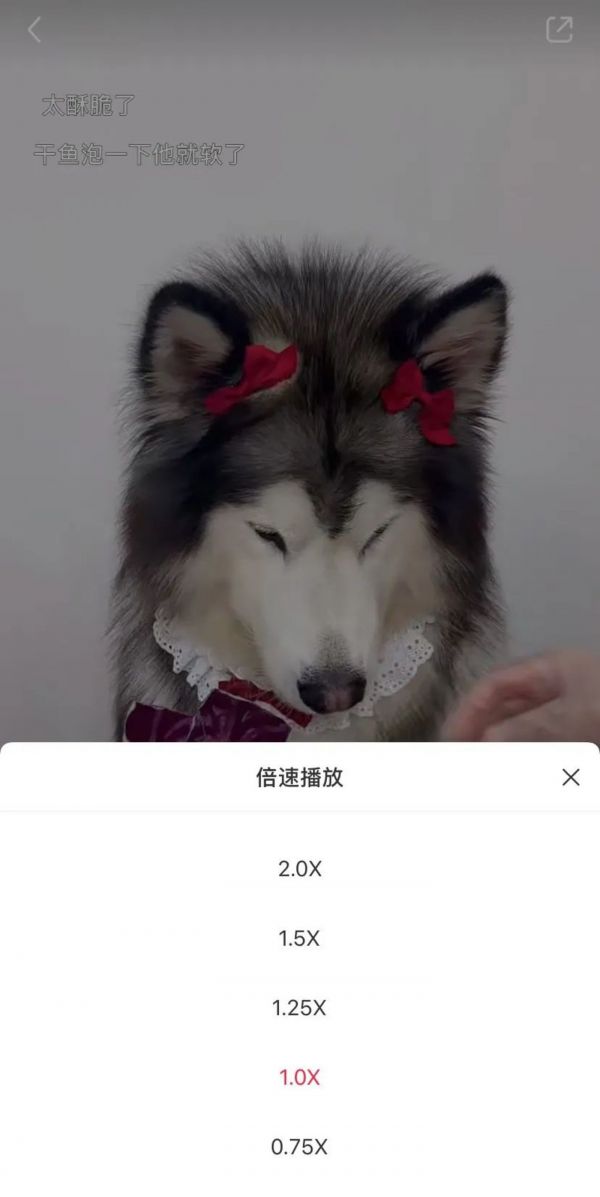Go back using the top-left arrow
600x1197 pixels.
[35, 30]
